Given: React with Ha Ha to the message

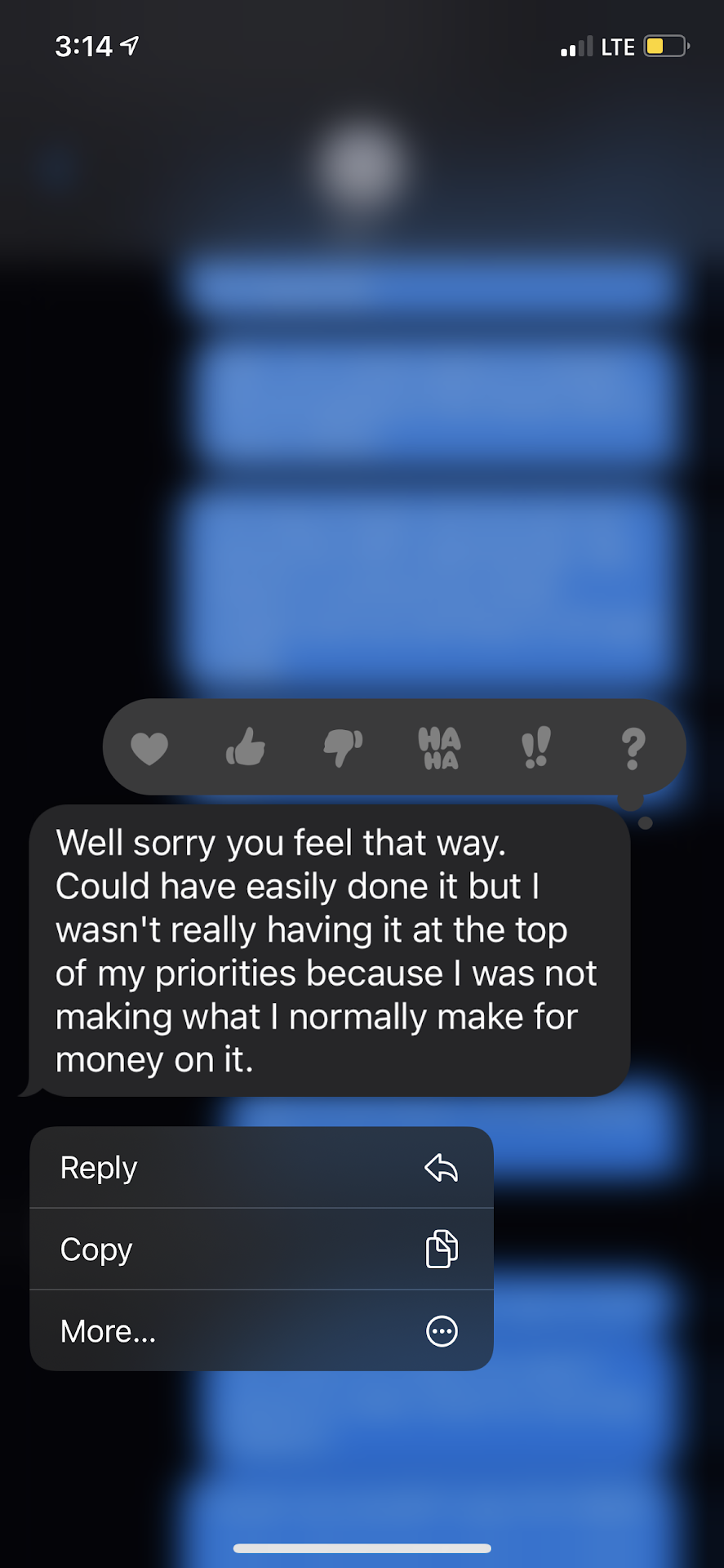Looking at the screenshot, I should click(x=439, y=748).
